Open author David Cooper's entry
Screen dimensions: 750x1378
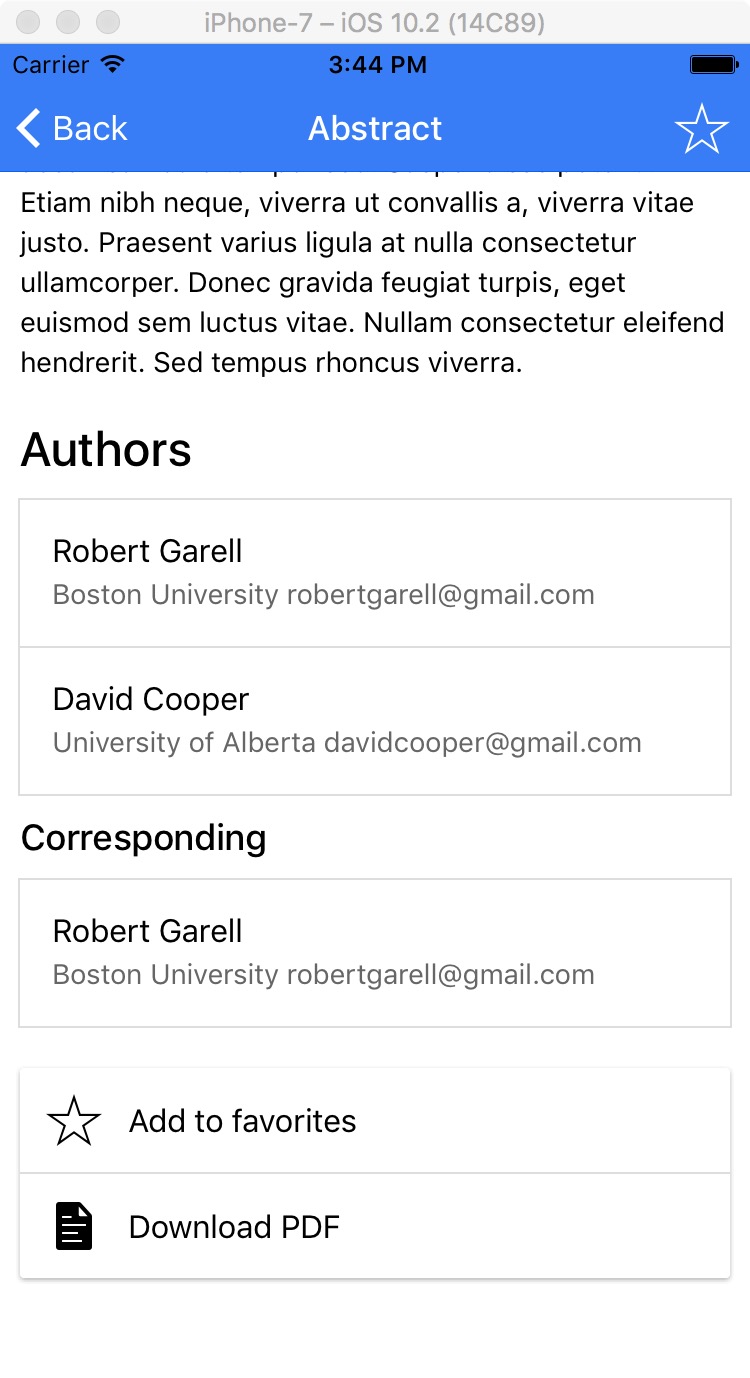point(374,721)
